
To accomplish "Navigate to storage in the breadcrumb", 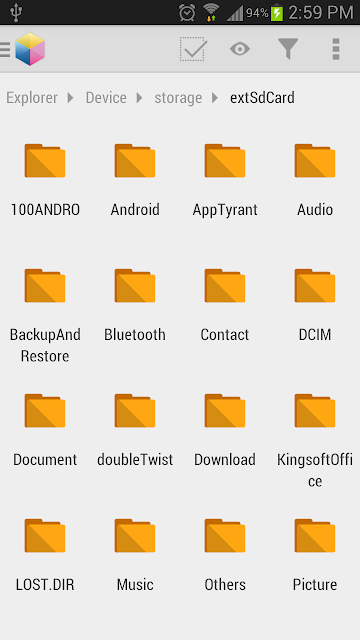I will point(178,98).
